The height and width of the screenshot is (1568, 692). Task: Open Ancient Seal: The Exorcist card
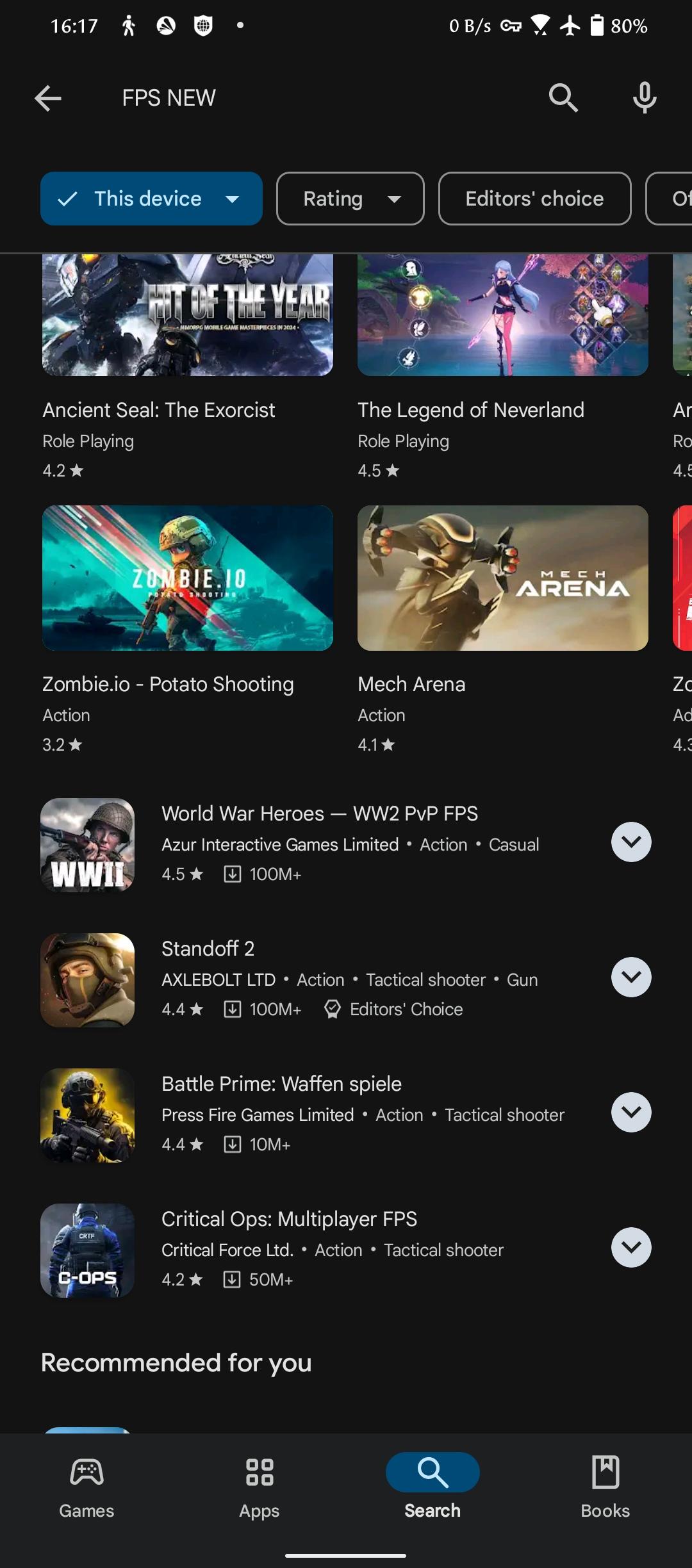point(187,359)
